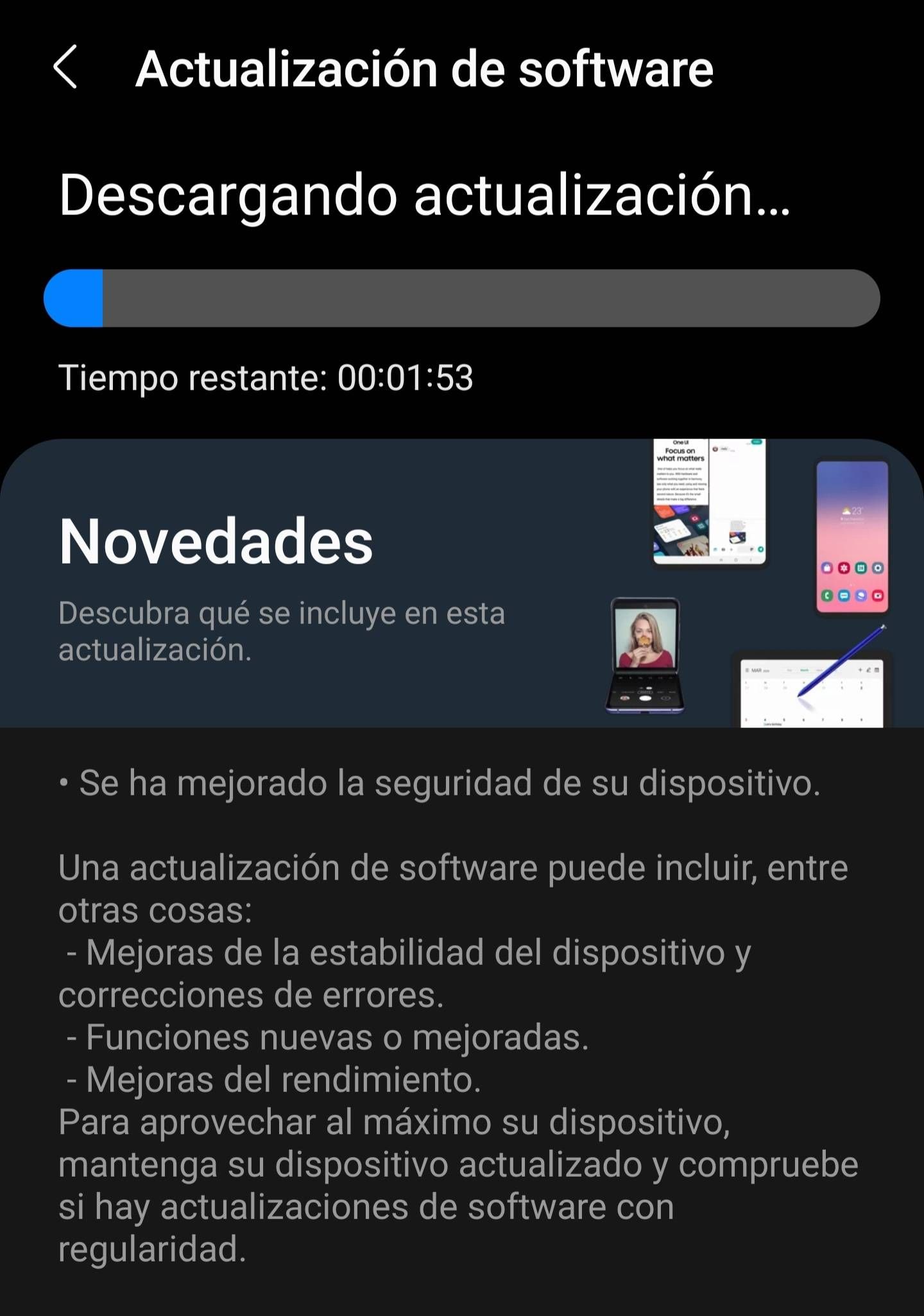Tap the hamburger menu on the calendar illustration
This screenshot has height=1316, width=924.
point(747,670)
